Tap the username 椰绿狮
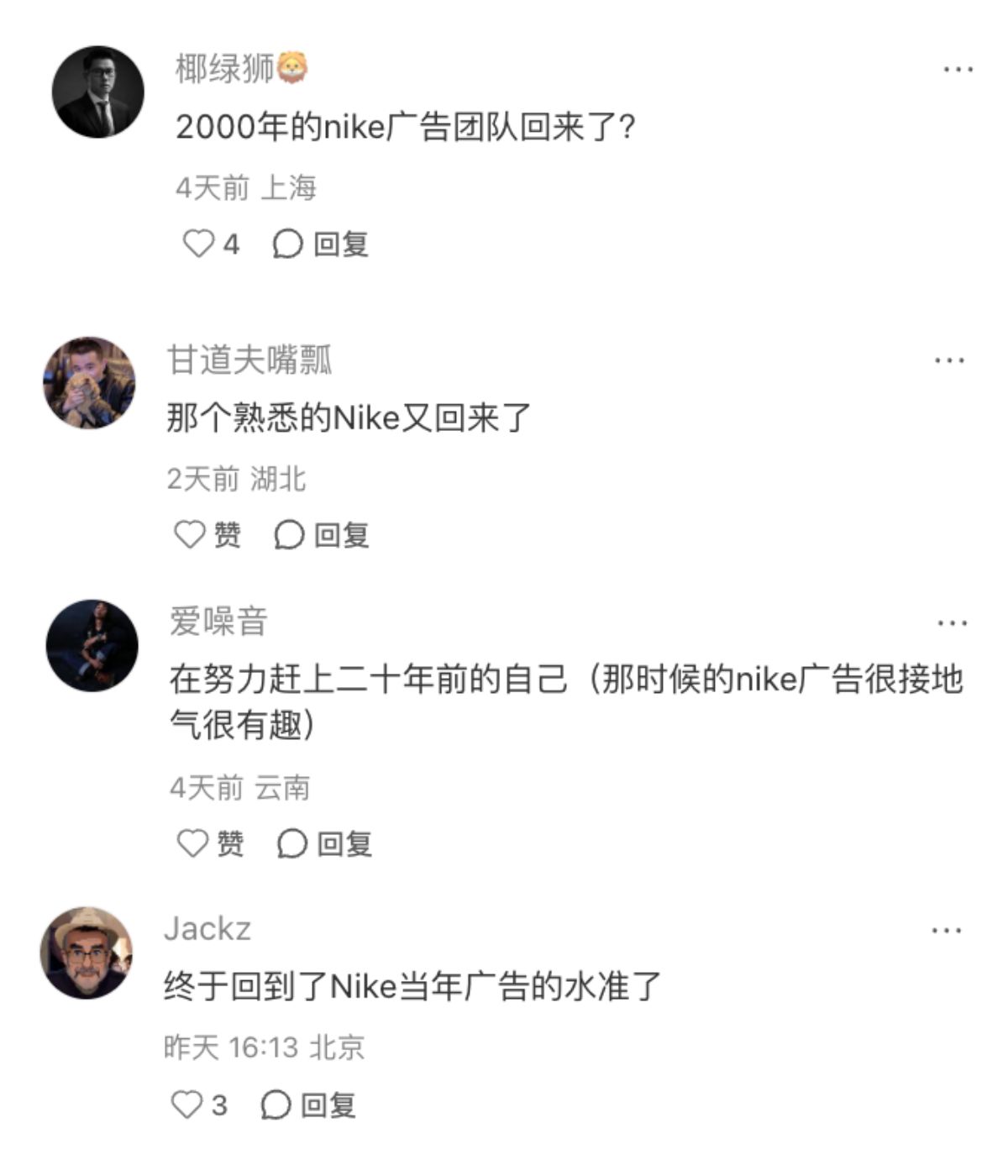Screen dimensions: 1008x1176 225,69
